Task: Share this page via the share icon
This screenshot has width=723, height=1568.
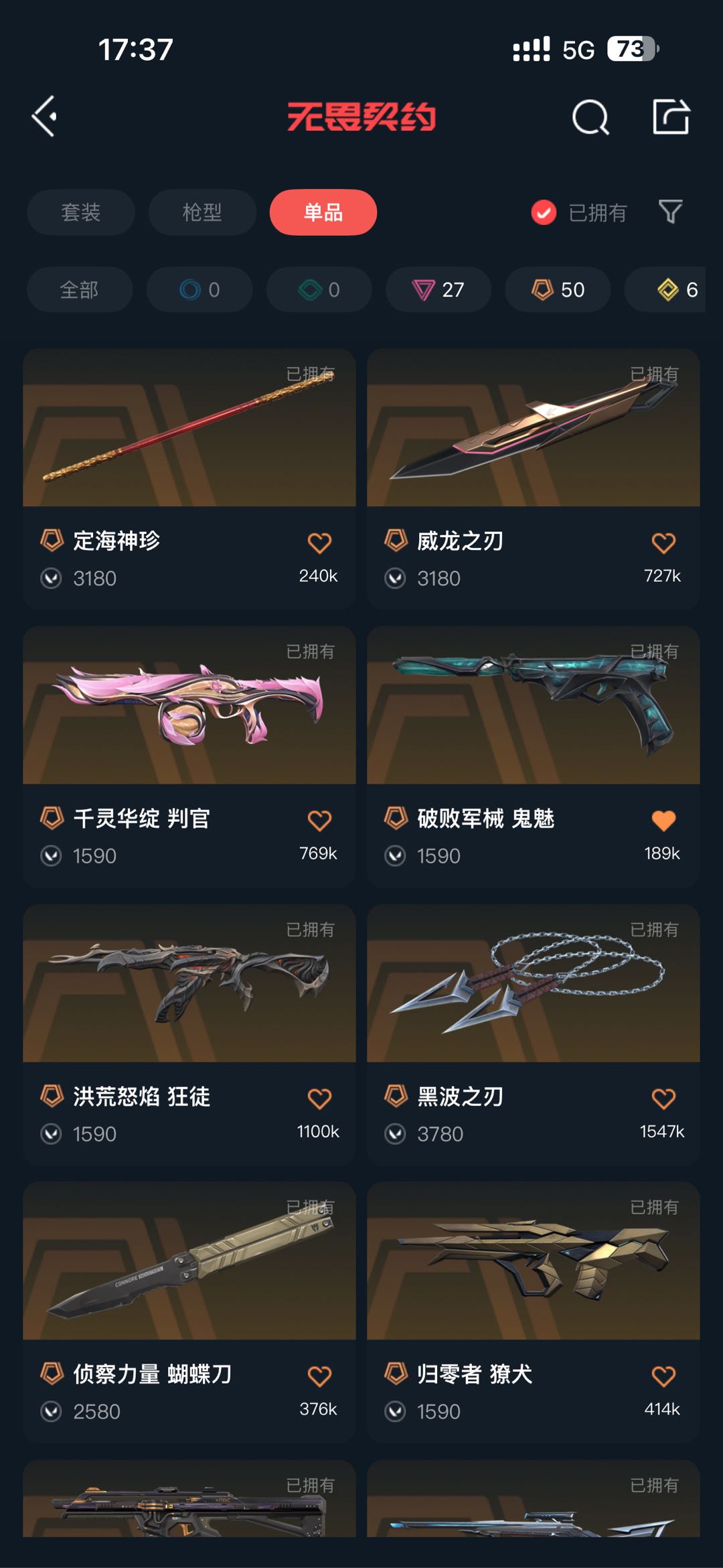Action: [671, 117]
